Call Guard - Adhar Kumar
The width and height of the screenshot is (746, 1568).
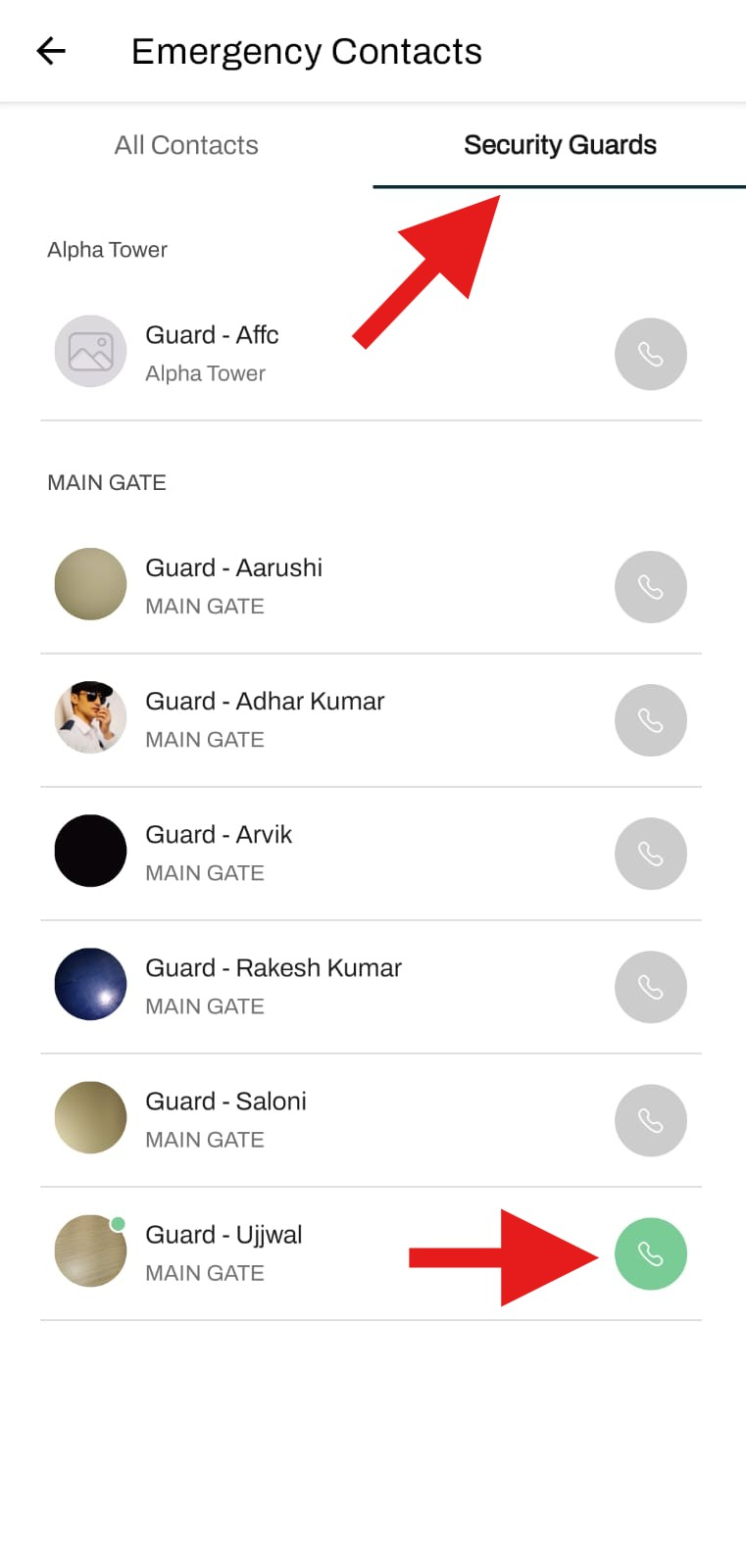tap(651, 720)
